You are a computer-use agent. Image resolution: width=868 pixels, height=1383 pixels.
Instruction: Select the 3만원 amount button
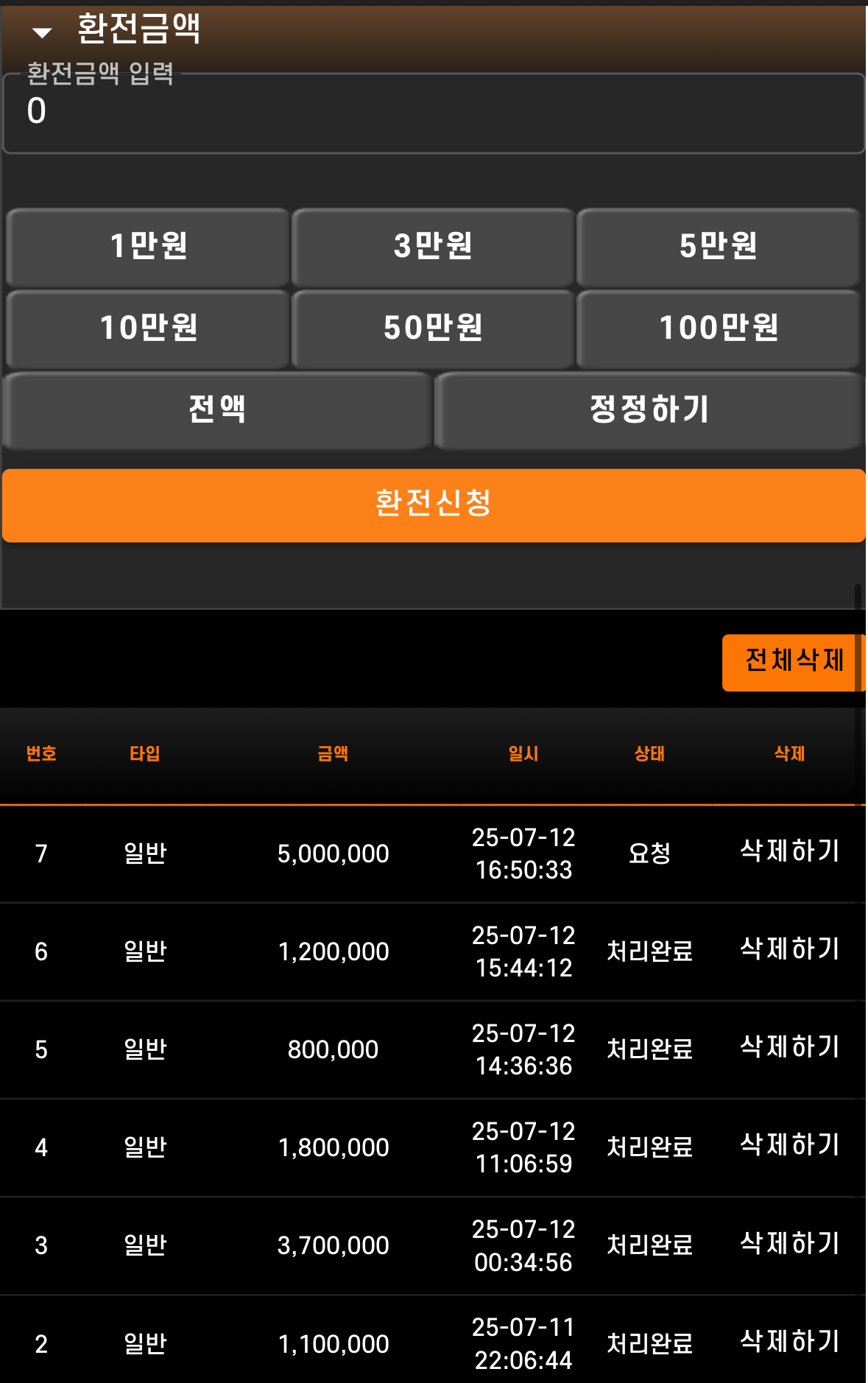click(x=433, y=247)
